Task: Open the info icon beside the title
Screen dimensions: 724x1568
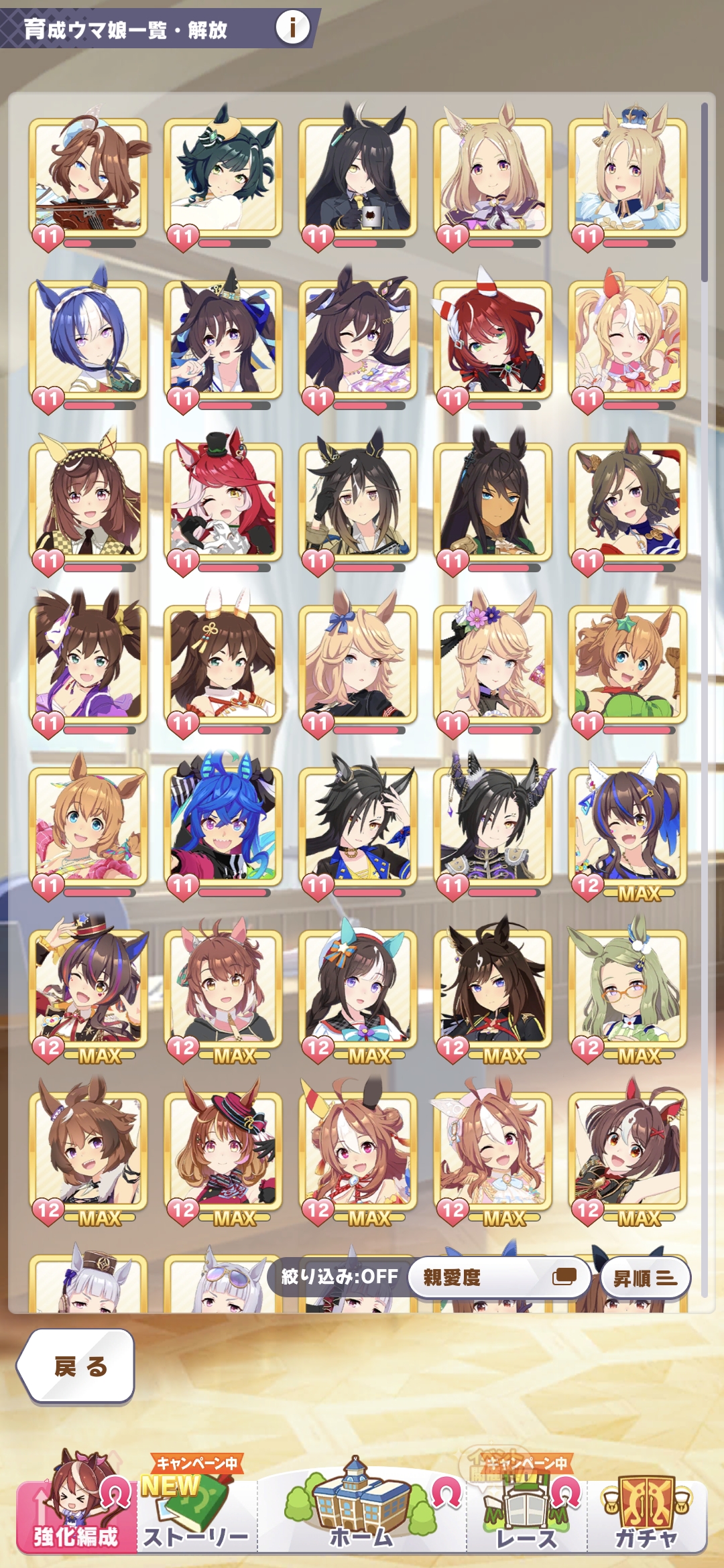Action: 292,27
